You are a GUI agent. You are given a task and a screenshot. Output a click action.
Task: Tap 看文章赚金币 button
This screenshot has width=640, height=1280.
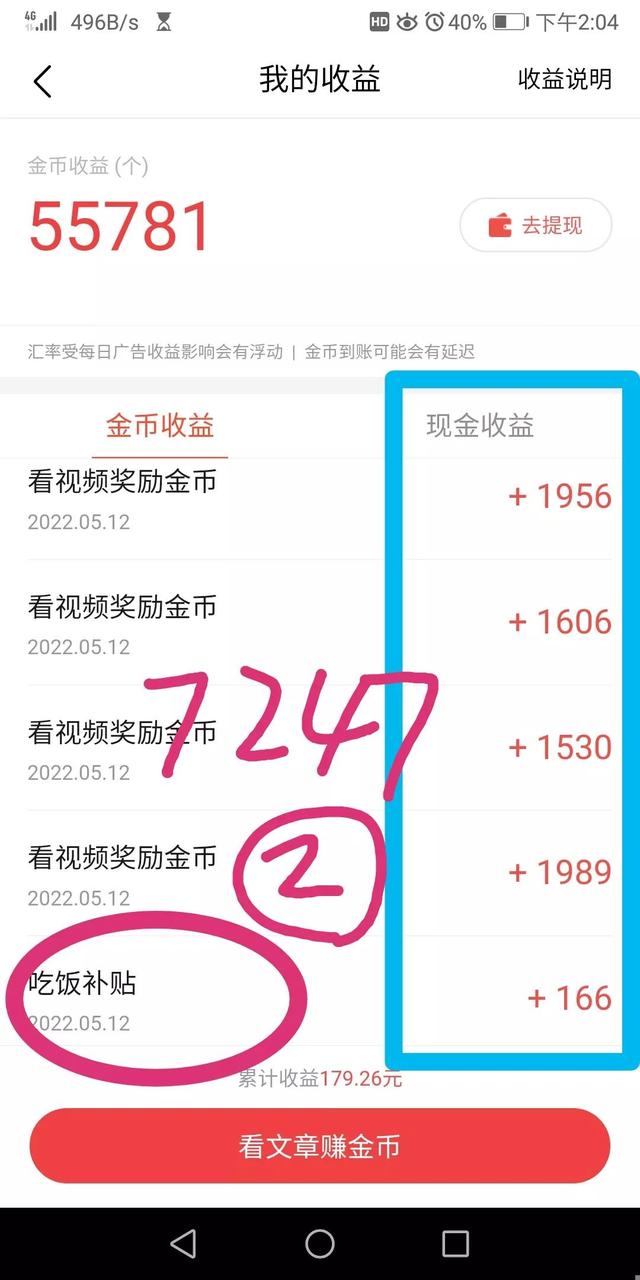pos(320,1146)
